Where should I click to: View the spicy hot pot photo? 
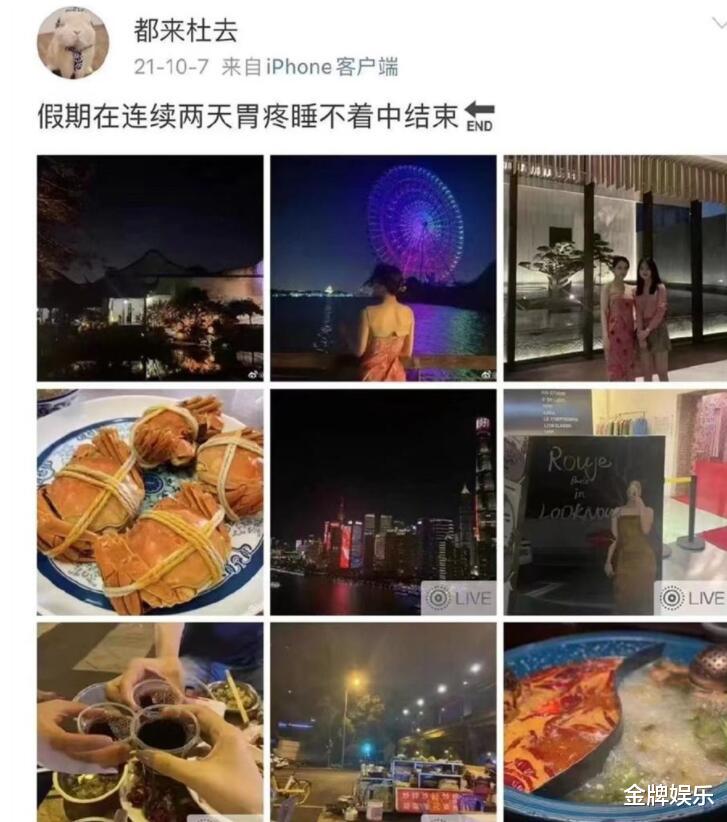615,722
